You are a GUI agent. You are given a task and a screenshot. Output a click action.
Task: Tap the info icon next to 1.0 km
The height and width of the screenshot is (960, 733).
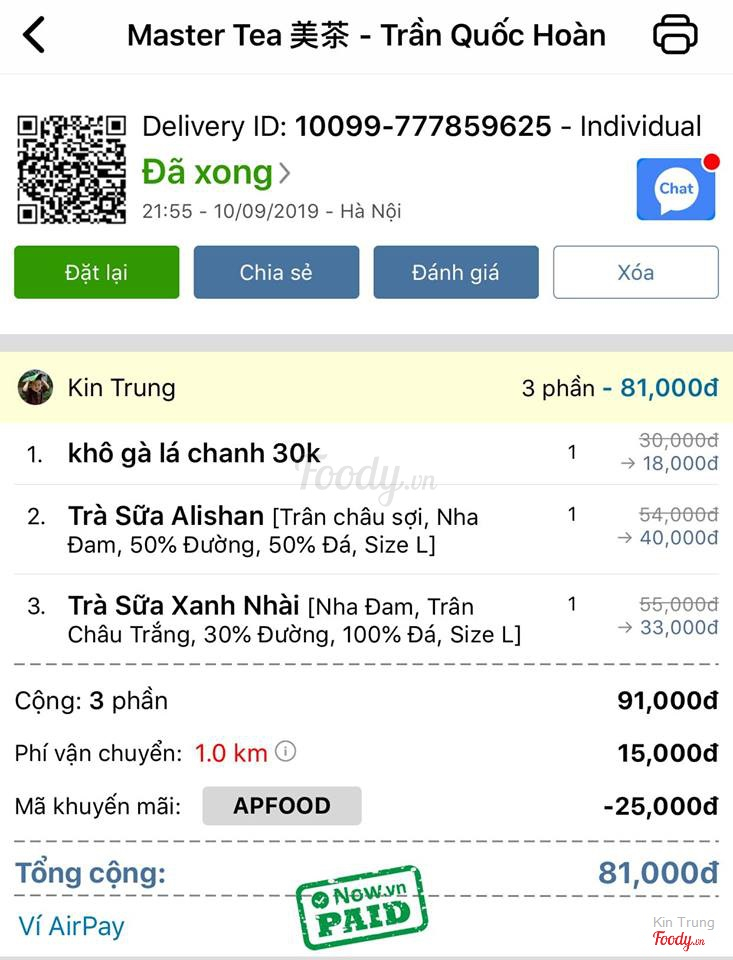coord(286,751)
